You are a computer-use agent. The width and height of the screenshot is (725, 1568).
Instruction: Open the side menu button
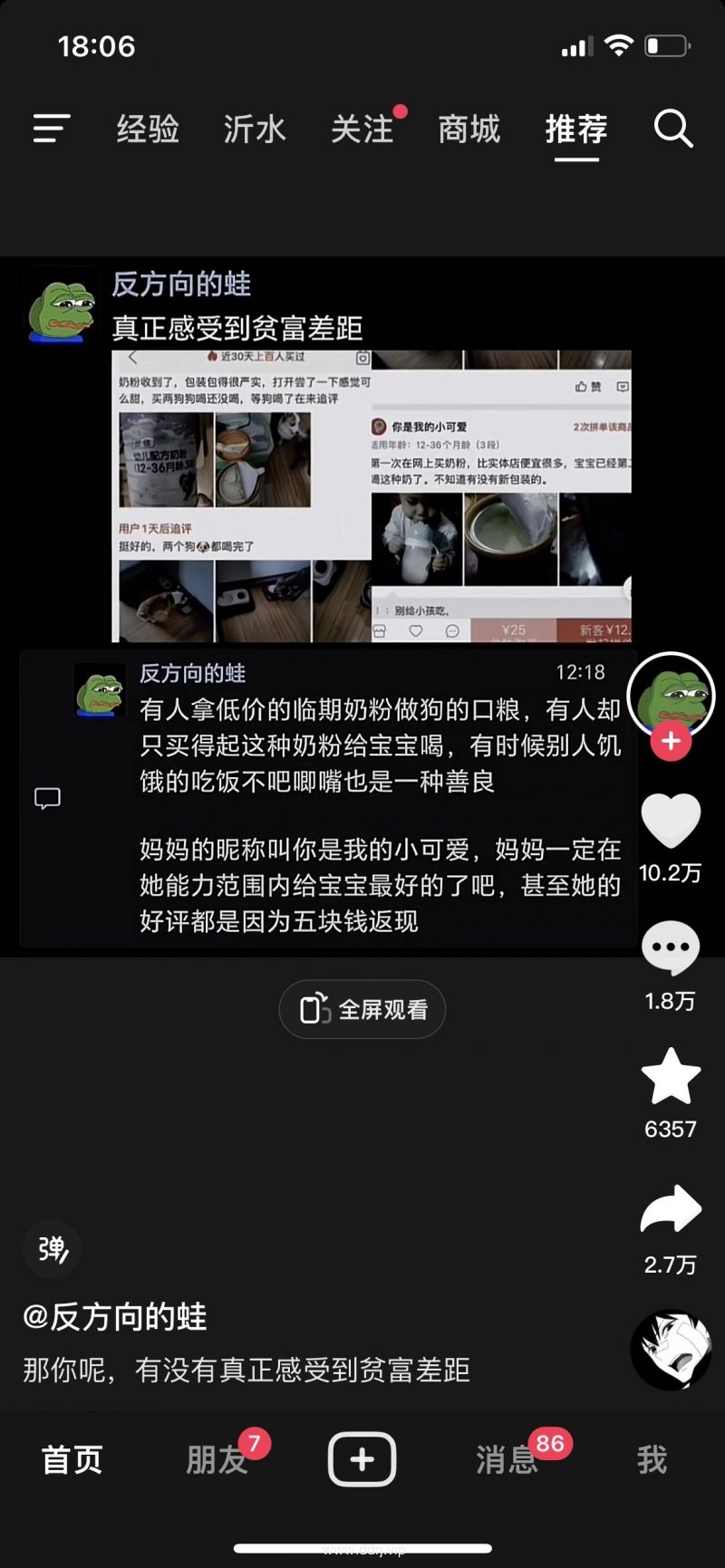click(52, 129)
